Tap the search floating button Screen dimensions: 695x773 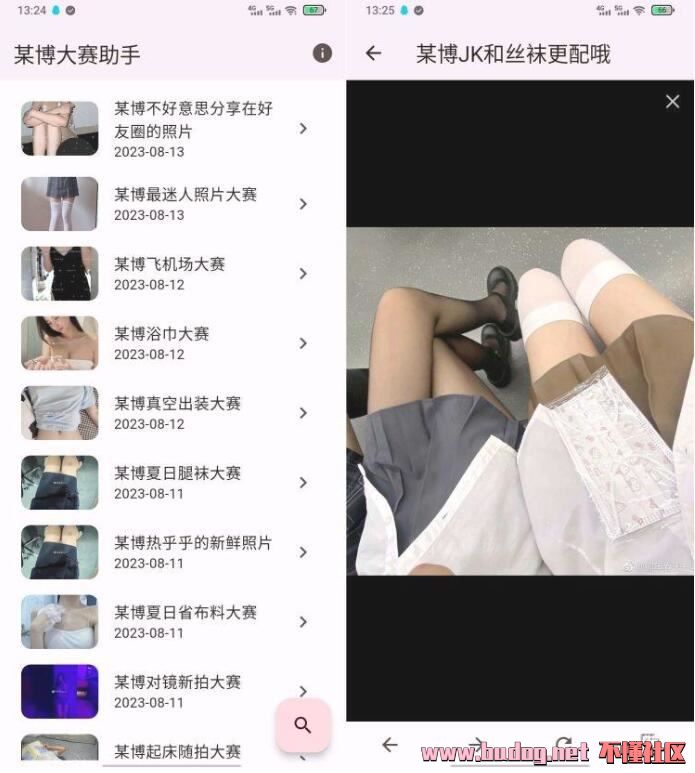point(303,725)
